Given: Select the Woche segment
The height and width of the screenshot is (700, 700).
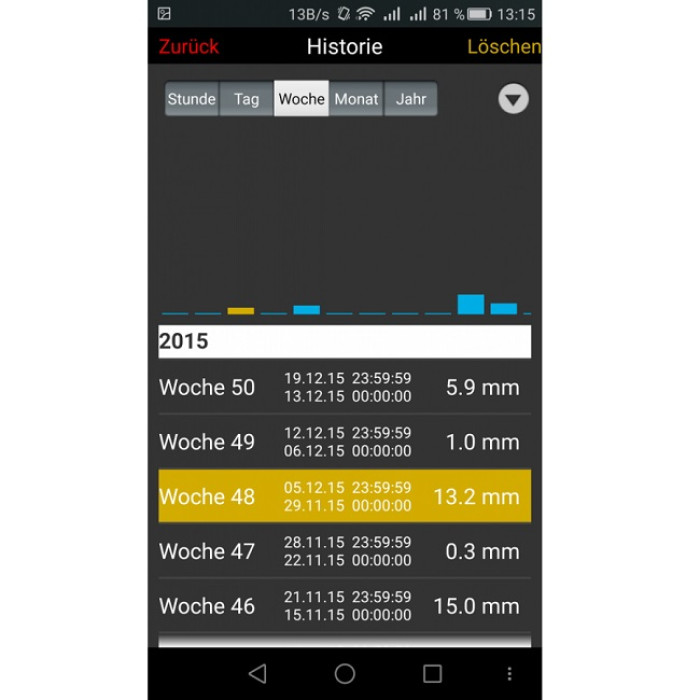Looking at the screenshot, I should point(301,99).
